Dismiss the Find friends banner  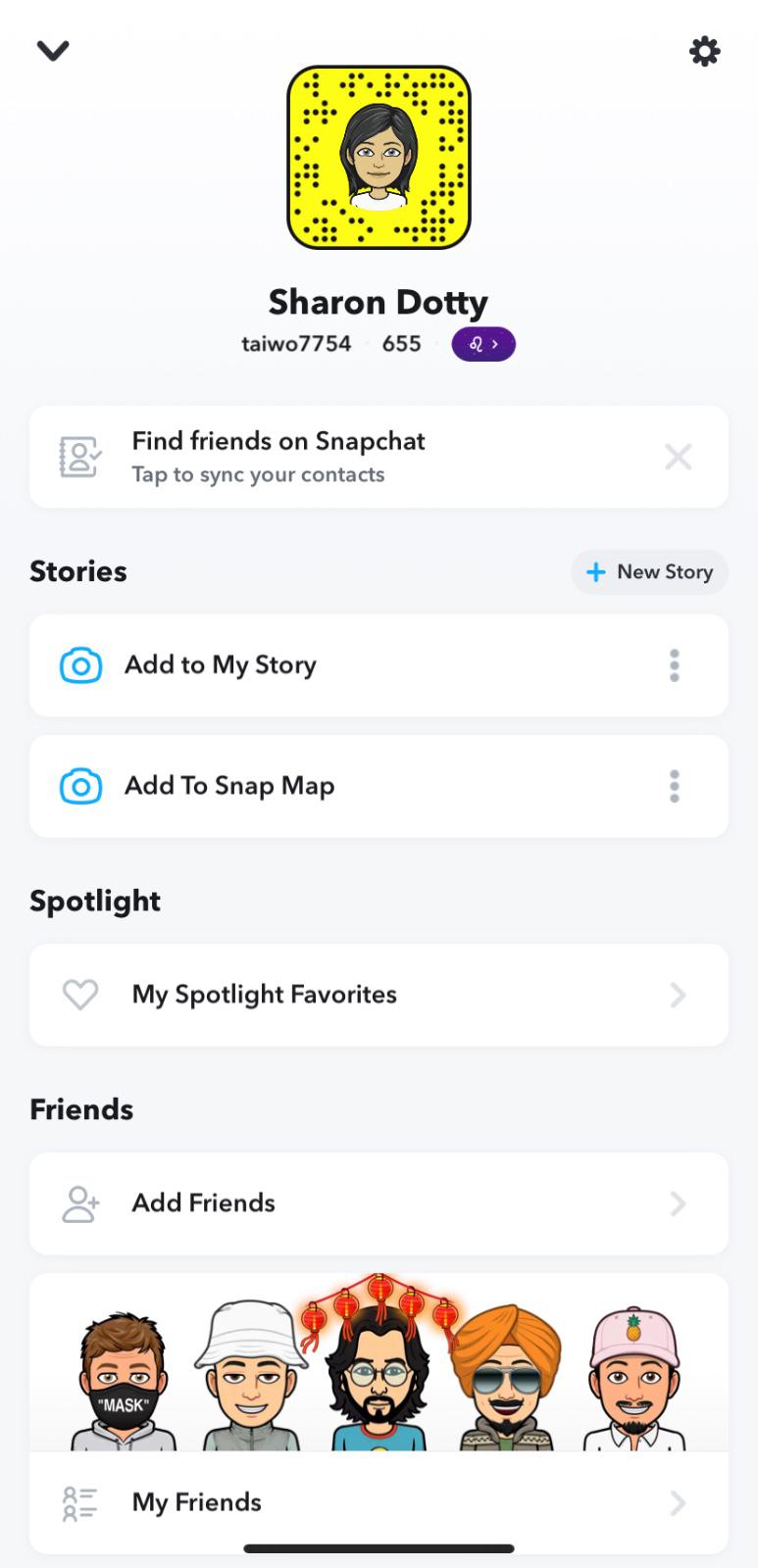pos(678,457)
